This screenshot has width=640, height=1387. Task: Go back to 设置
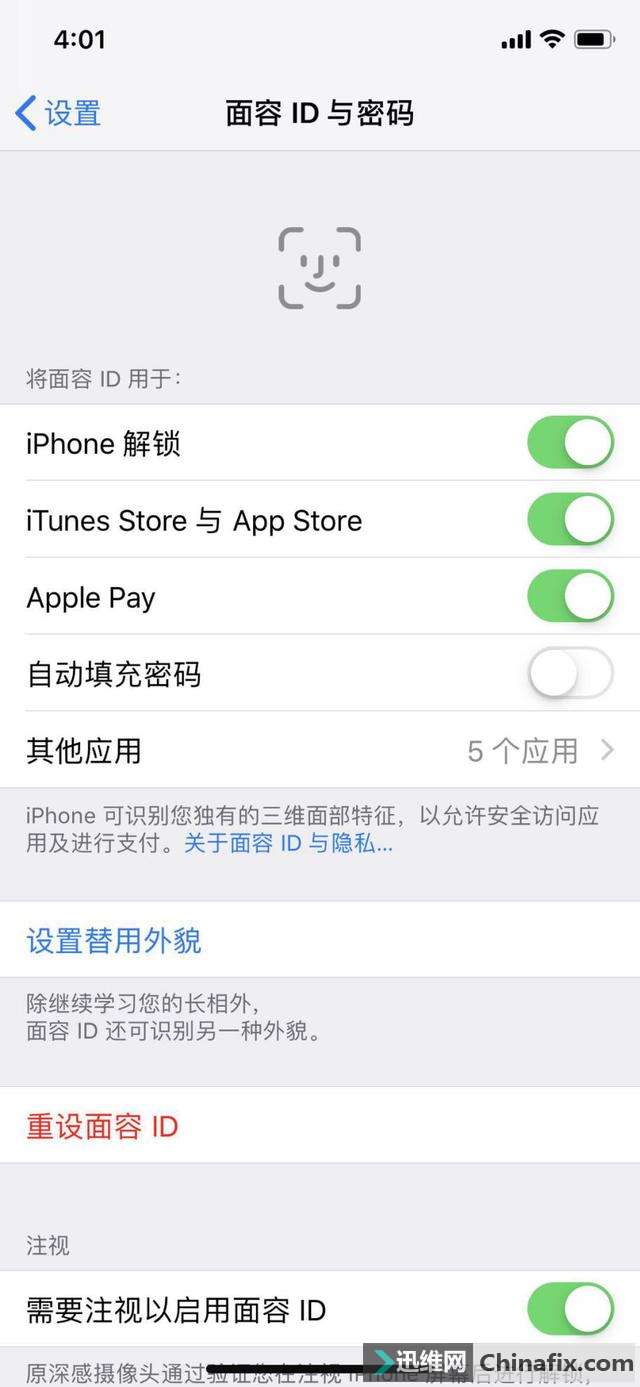pyautogui.click(x=58, y=113)
